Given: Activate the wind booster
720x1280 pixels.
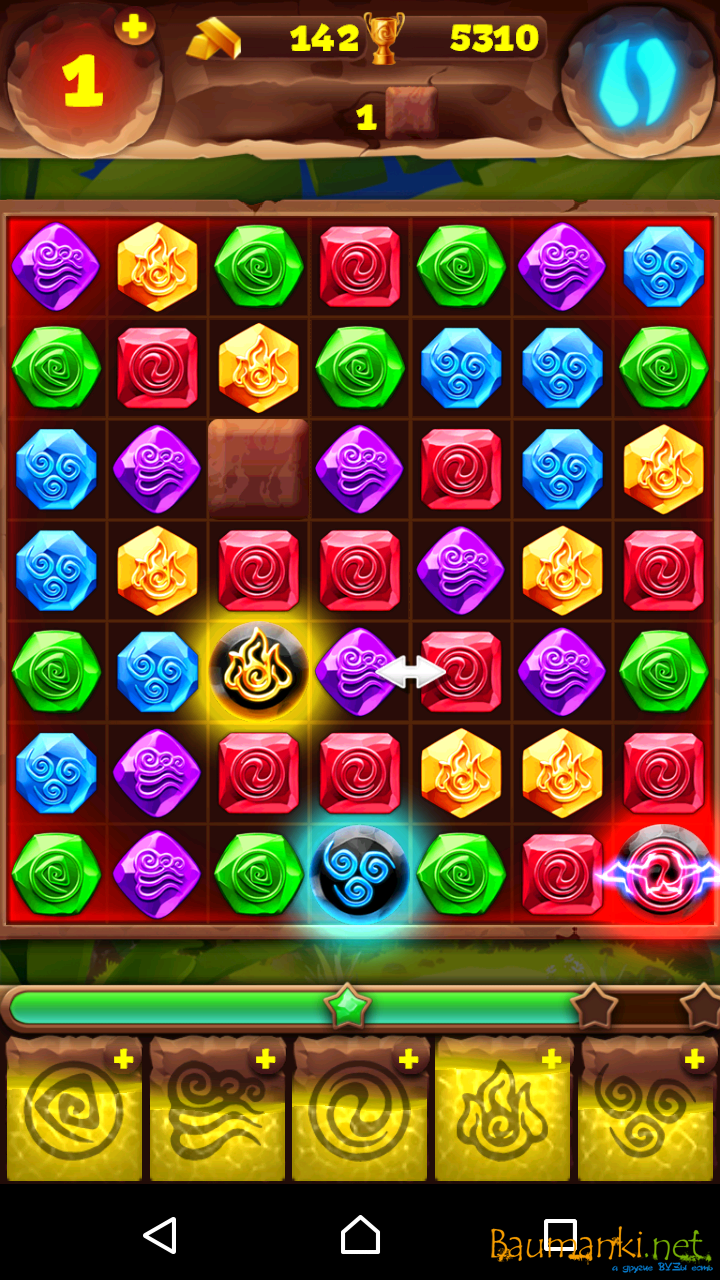Looking at the screenshot, I should click(217, 1110).
